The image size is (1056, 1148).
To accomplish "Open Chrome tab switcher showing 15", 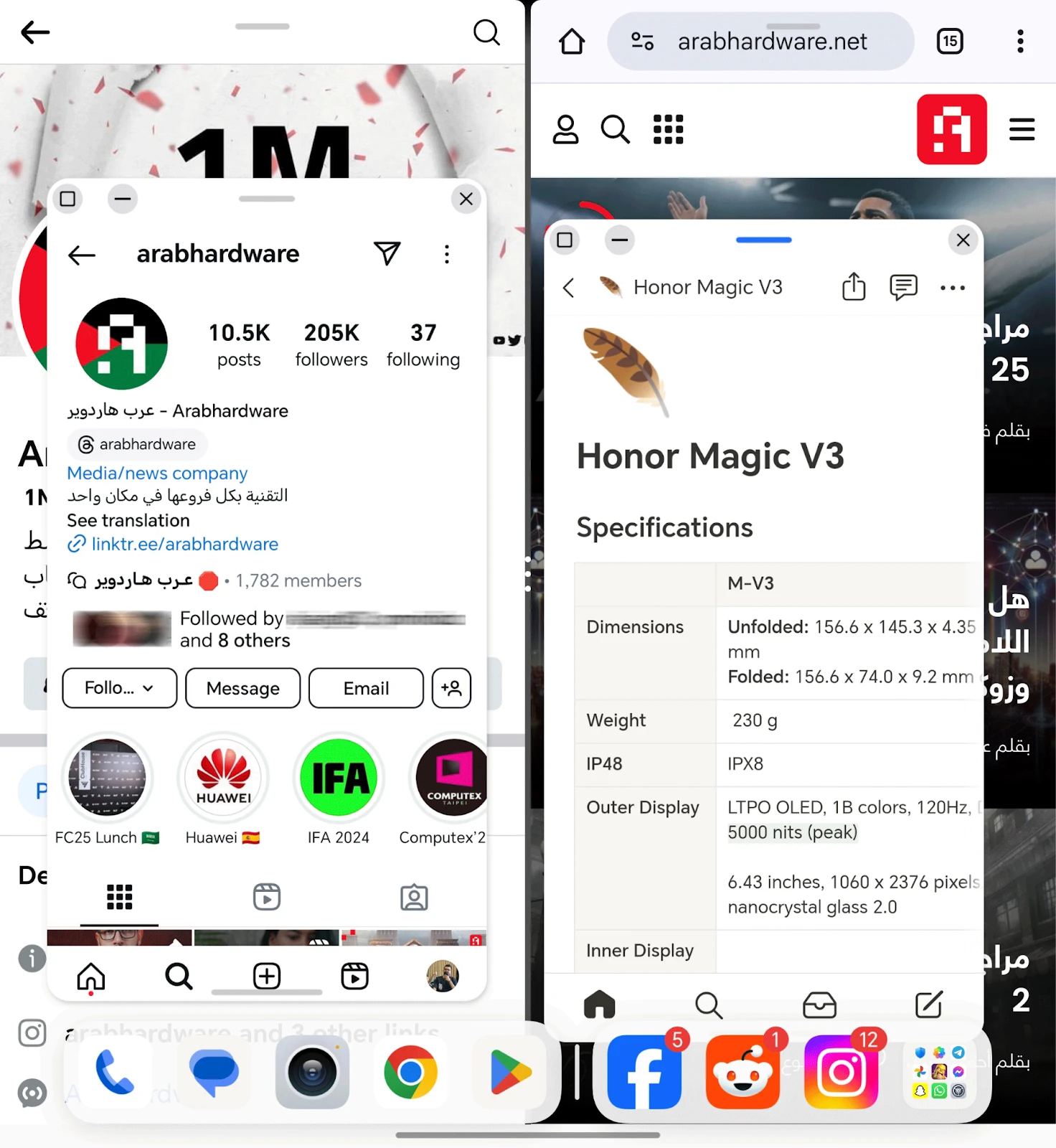I will [x=950, y=41].
